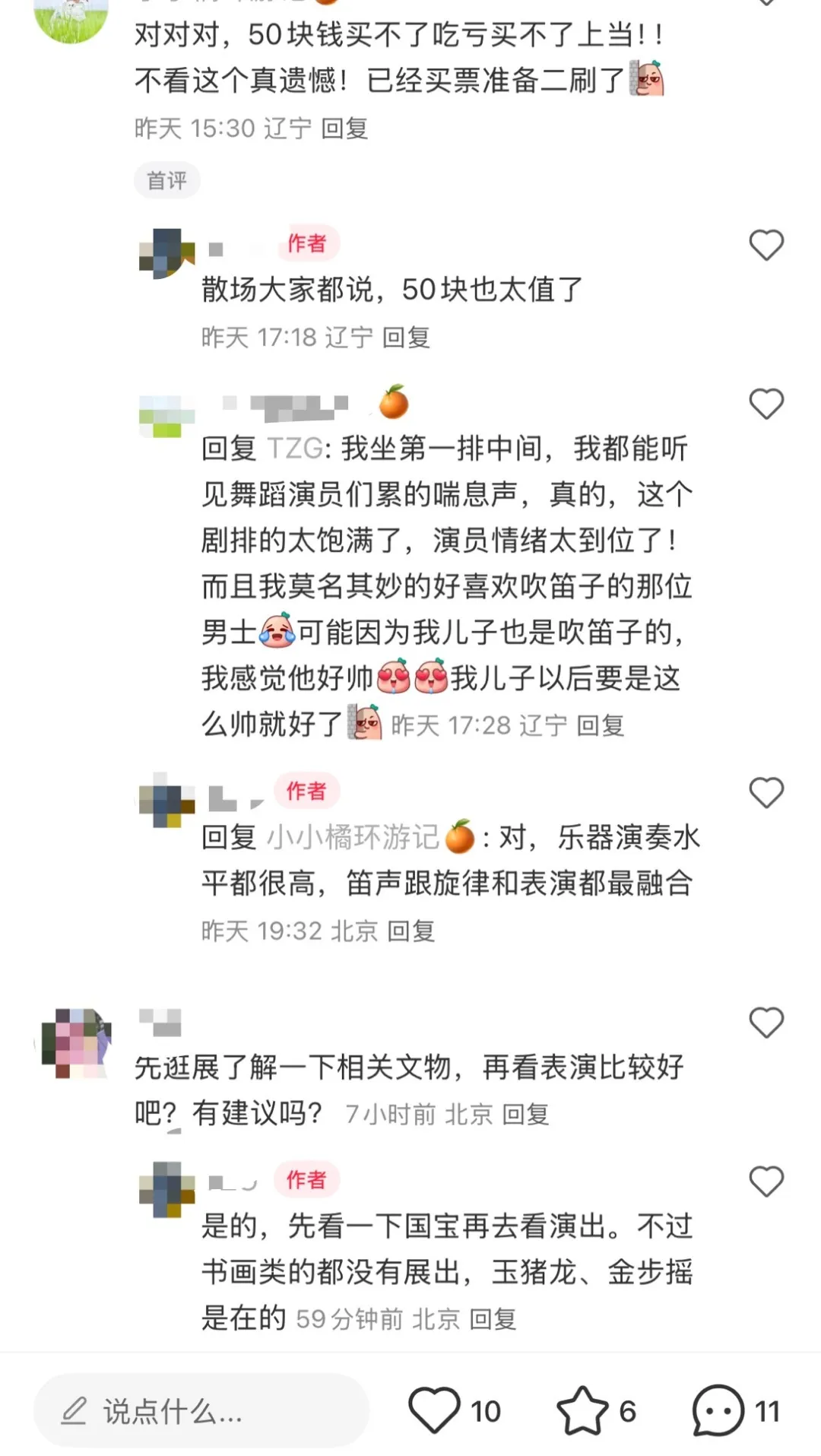Open the comments bubble showing 11
This screenshot has height=1456, width=821.
click(x=718, y=1410)
